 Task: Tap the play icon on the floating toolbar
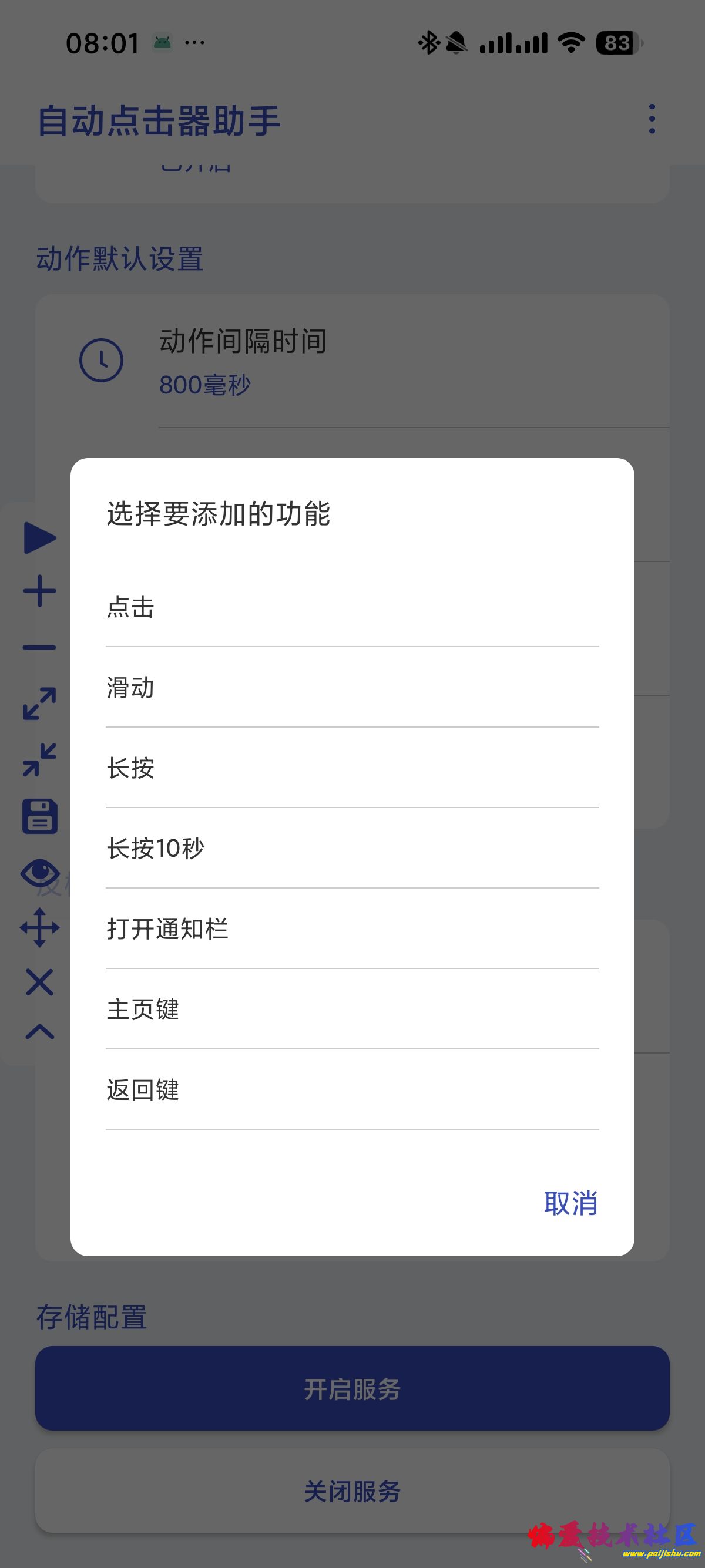(x=39, y=538)
